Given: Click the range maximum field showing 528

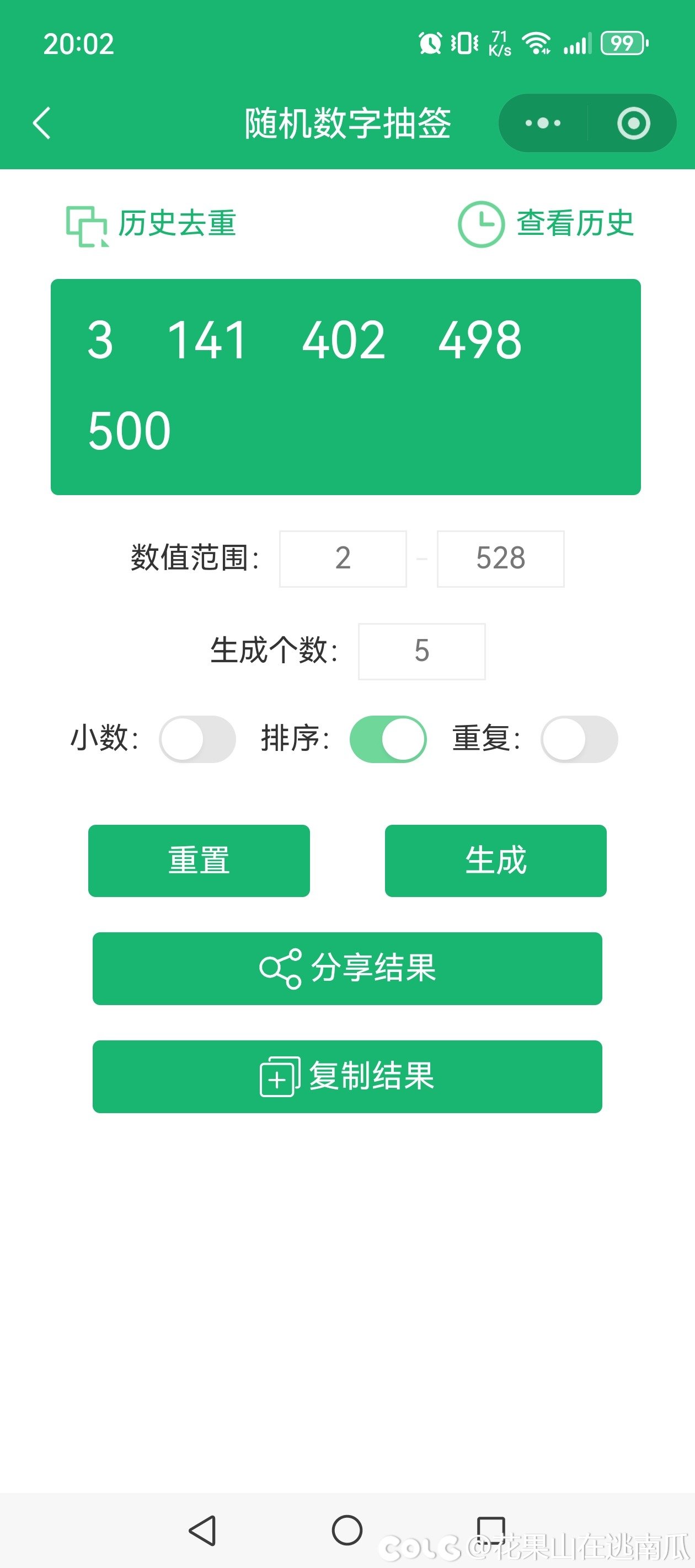Looking at the screenshot, I should tap(500, 558).
